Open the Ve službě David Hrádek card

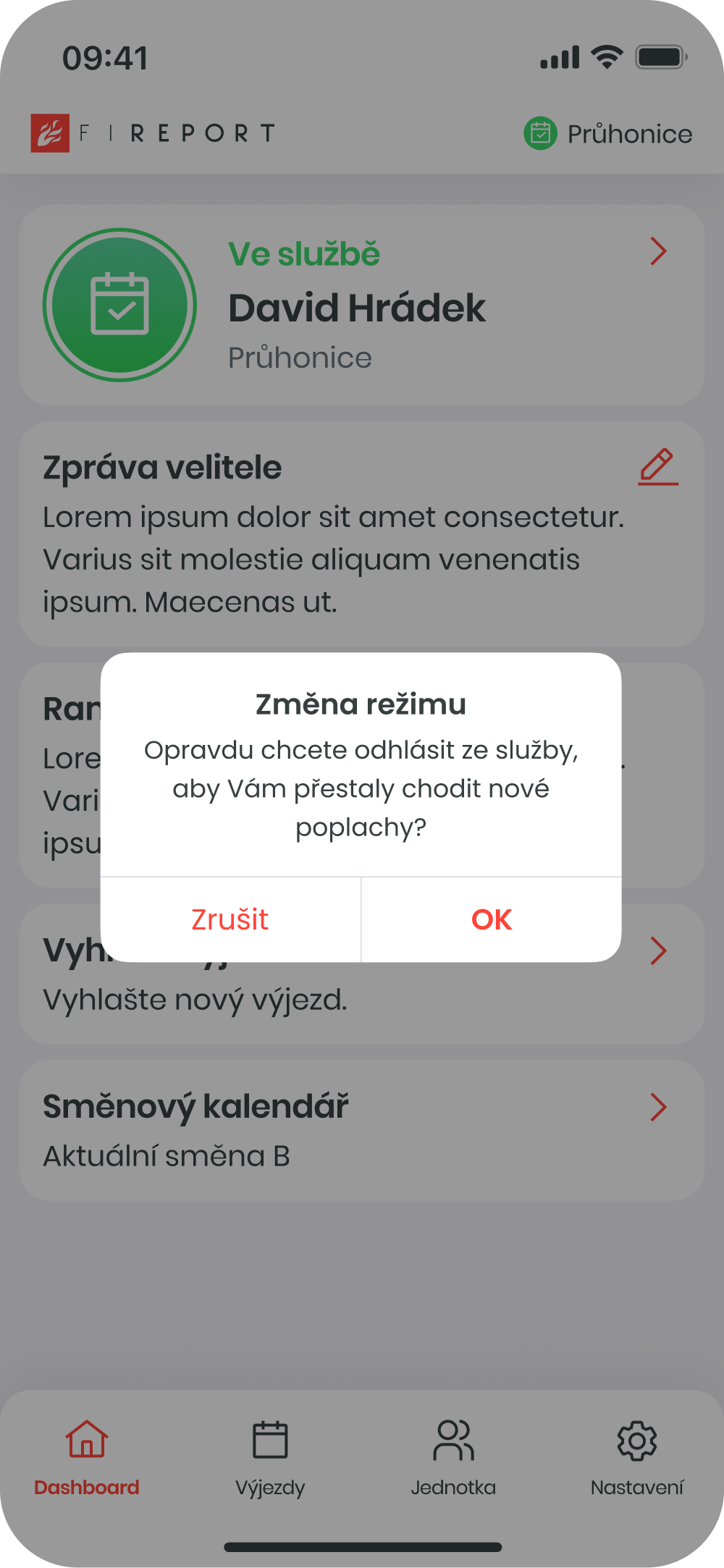(362, 305)
